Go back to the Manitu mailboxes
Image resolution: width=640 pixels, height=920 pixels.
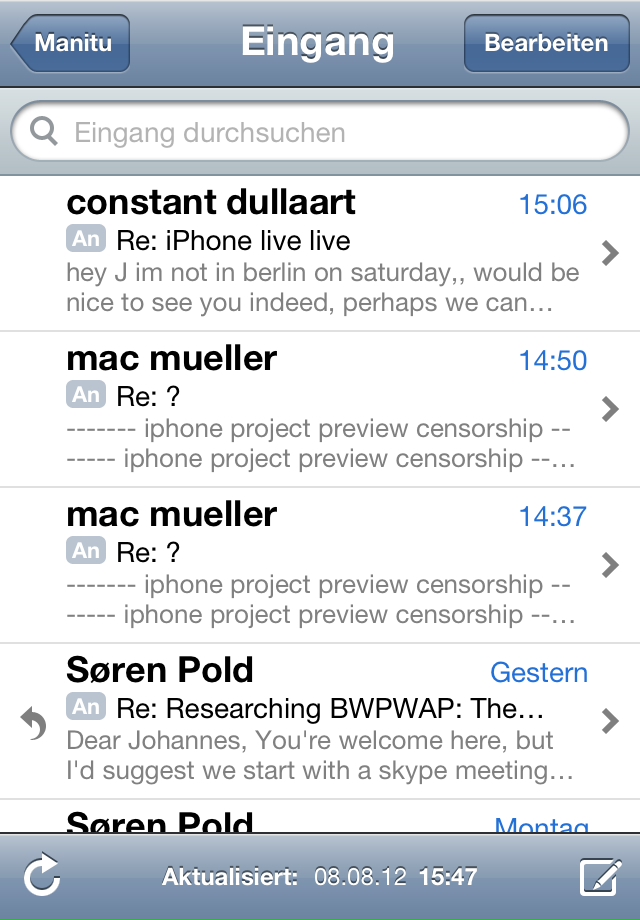[x=71, y=44]
